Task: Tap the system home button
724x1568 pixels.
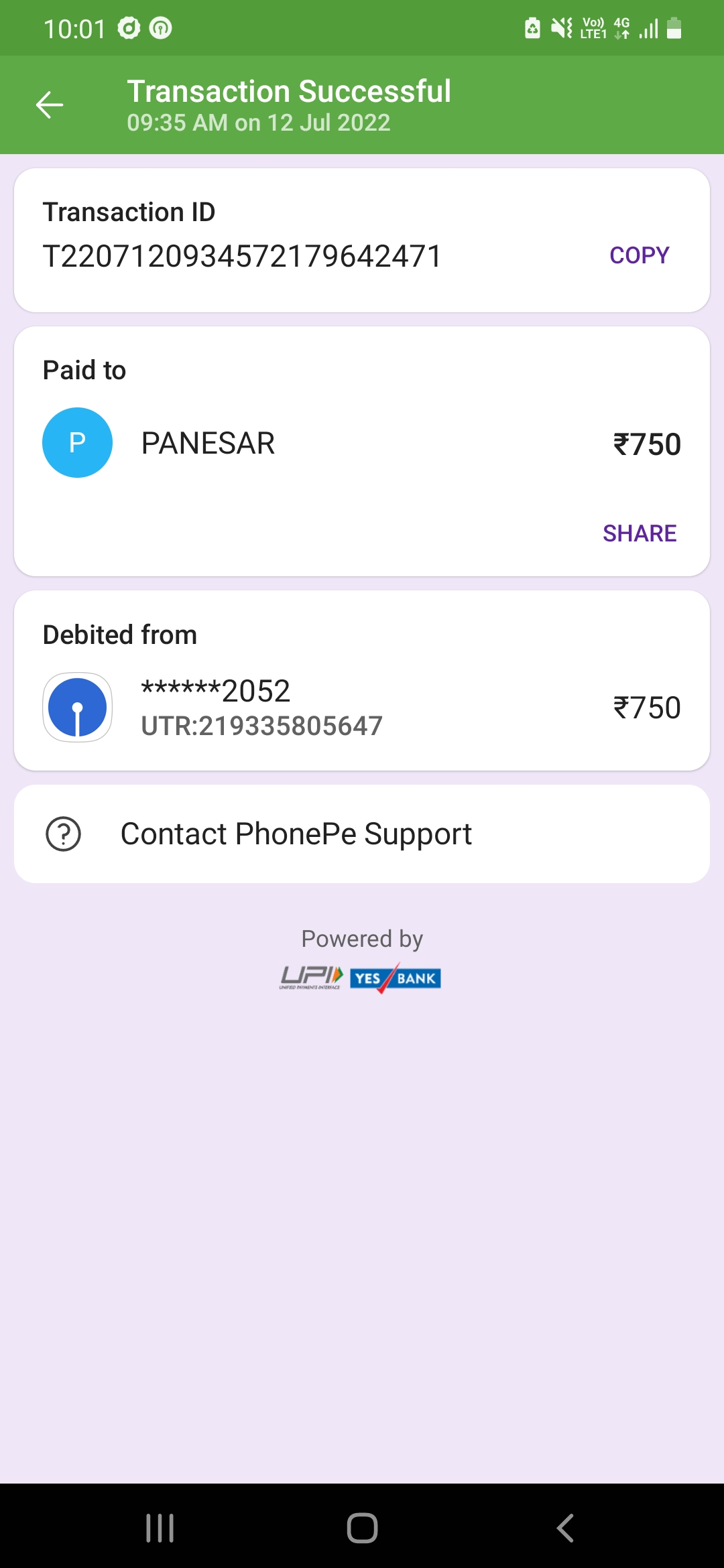Action: (x=362, y=1528)
